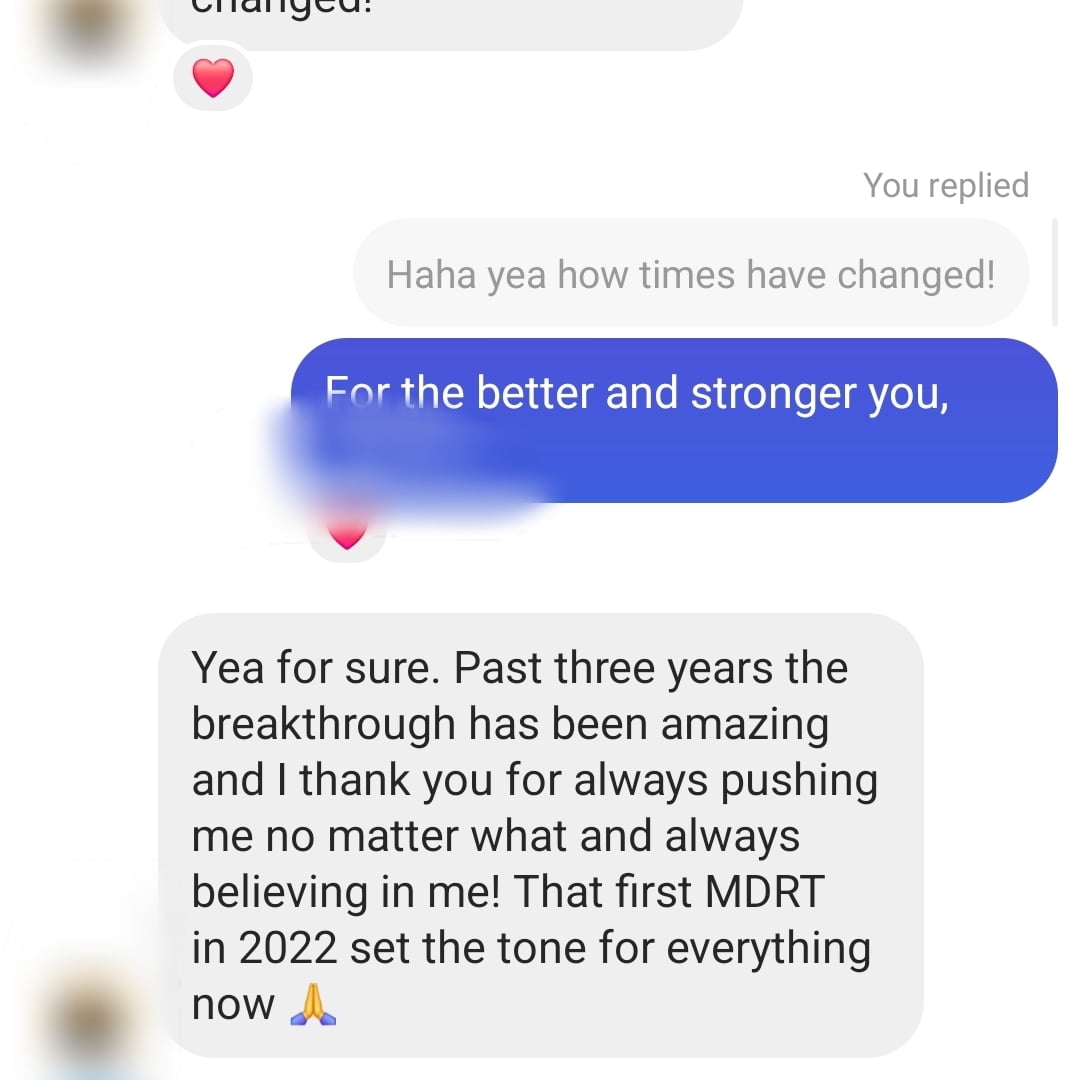Open the heart reaction under the top message
1080x1080 pixels.
tap(212, 78)
